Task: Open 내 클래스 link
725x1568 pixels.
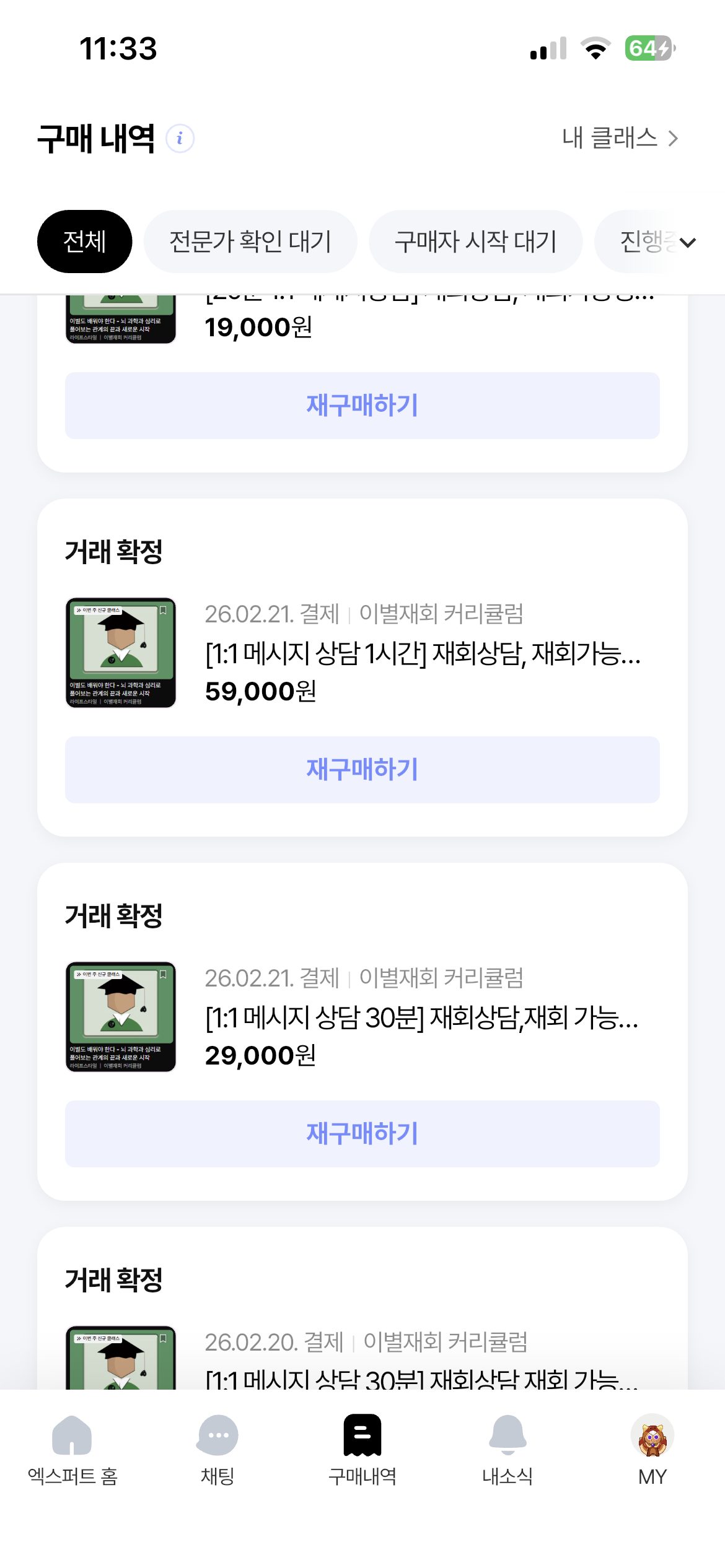Action: click(620, 138)
